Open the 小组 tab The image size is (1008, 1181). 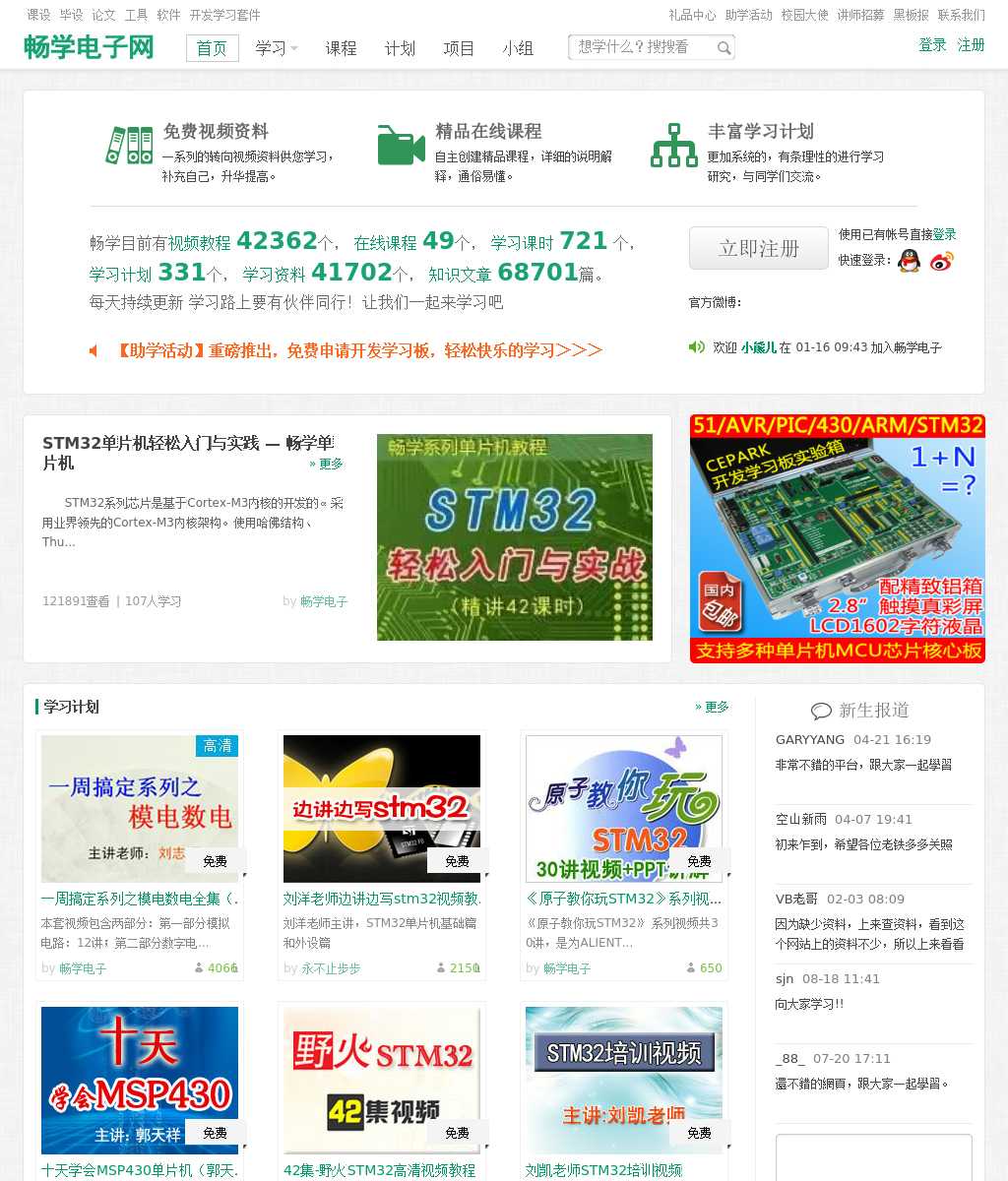pyautogui.click(x=518, y=48)
